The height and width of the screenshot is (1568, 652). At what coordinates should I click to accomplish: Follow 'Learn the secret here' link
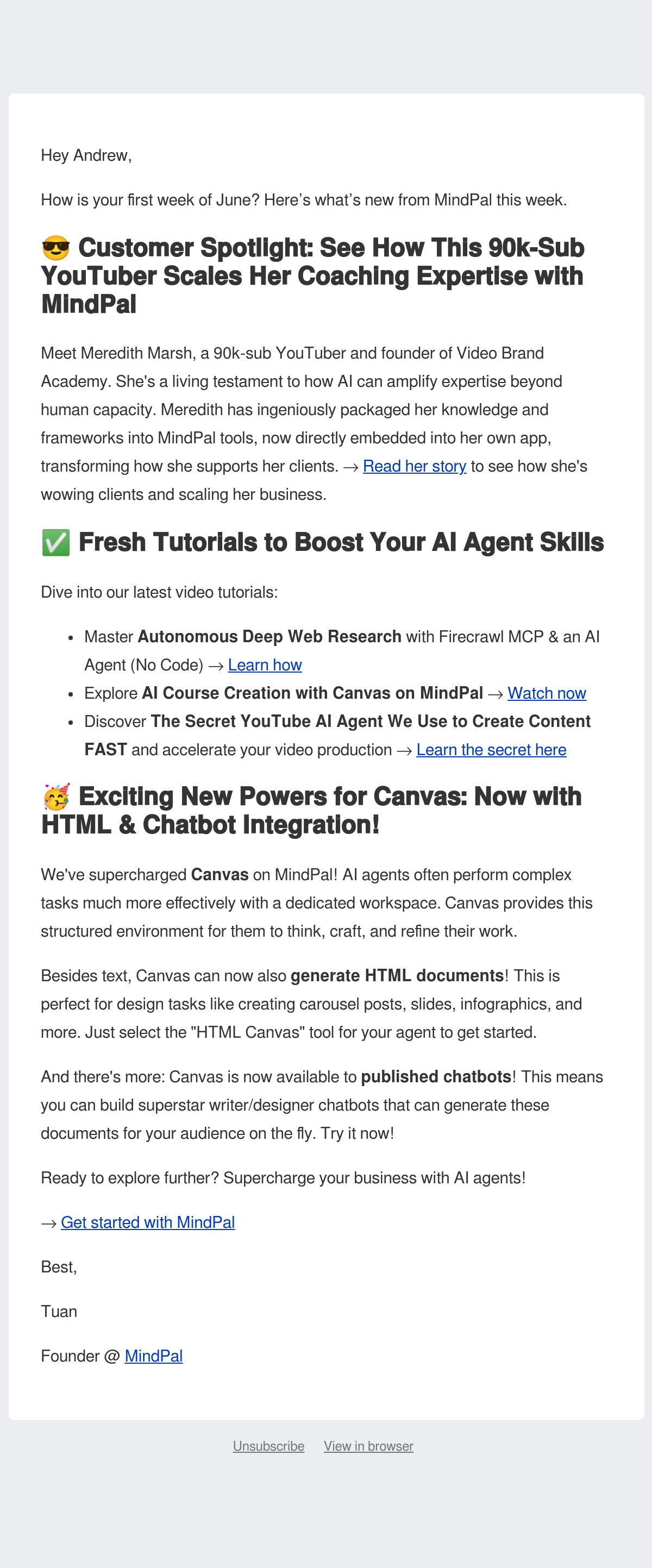point(491,750)
